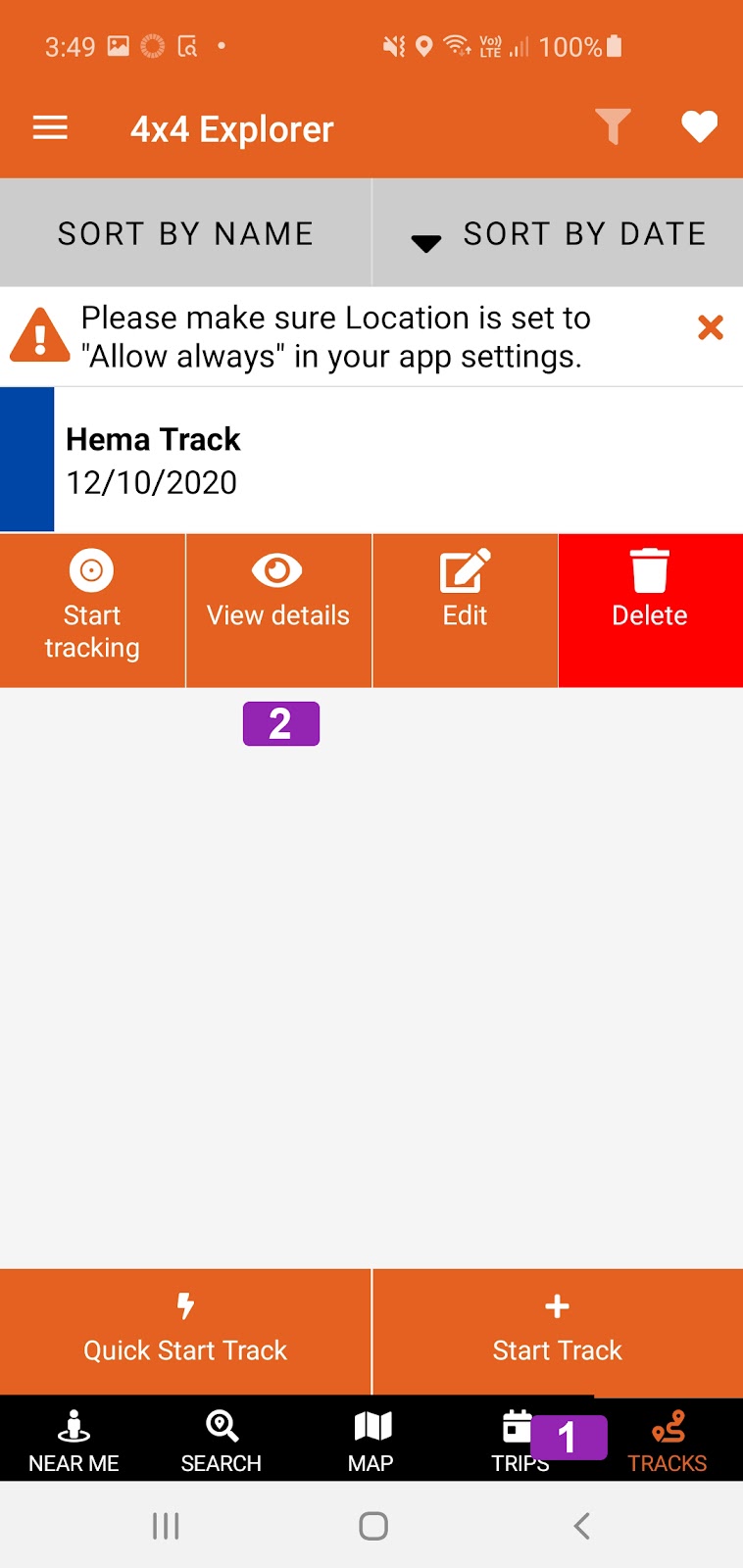This screenshot has height=1568, width=743.
Task: Switch to the Near Me tab
Action: point(74,1441)
